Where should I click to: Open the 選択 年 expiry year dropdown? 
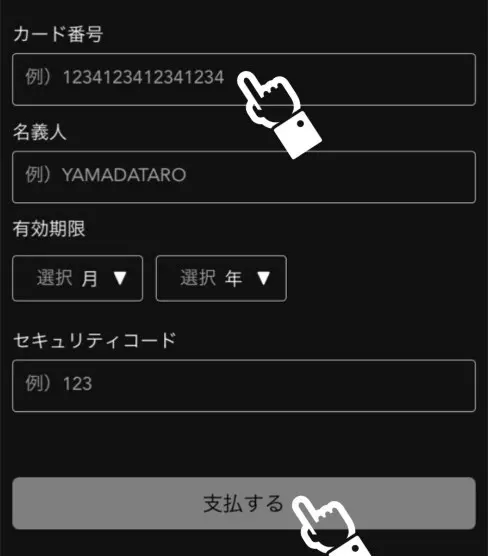point(221,278)
